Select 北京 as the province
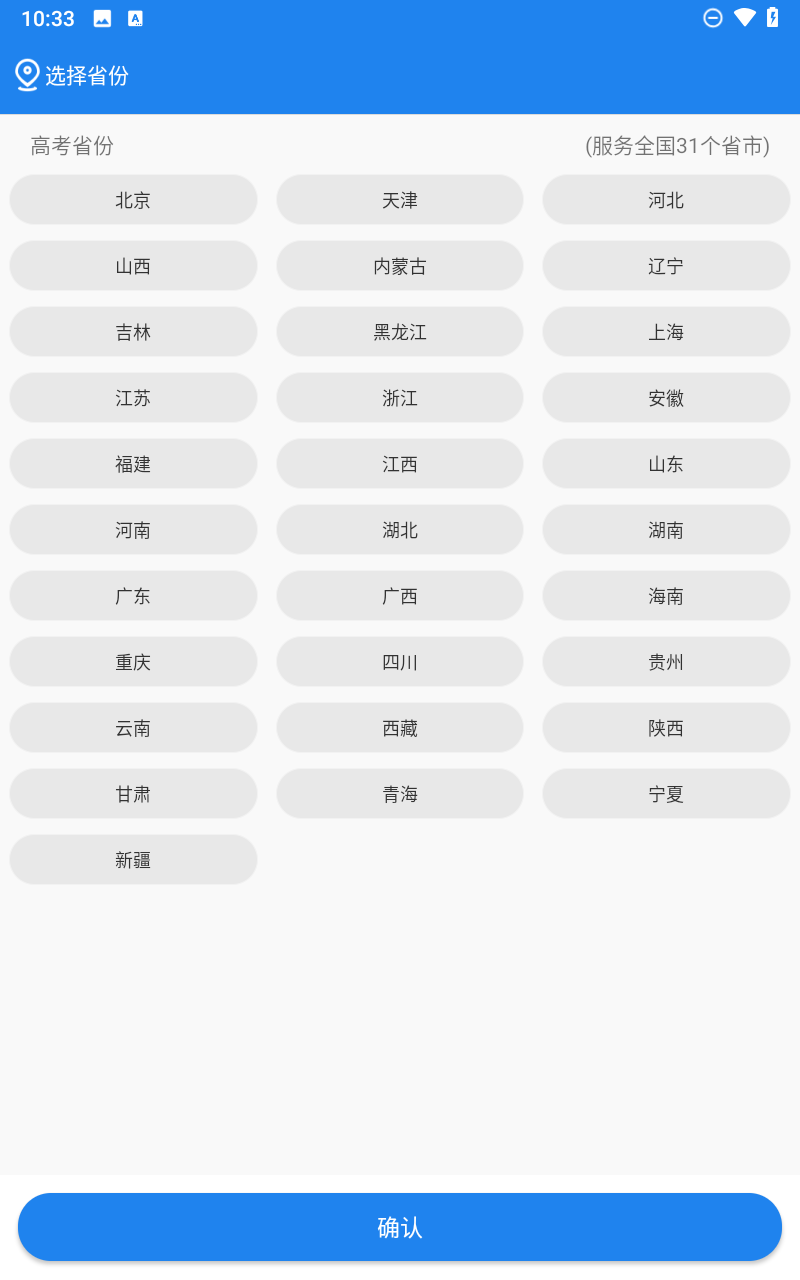800x1280 pixels. pos(133,200)
